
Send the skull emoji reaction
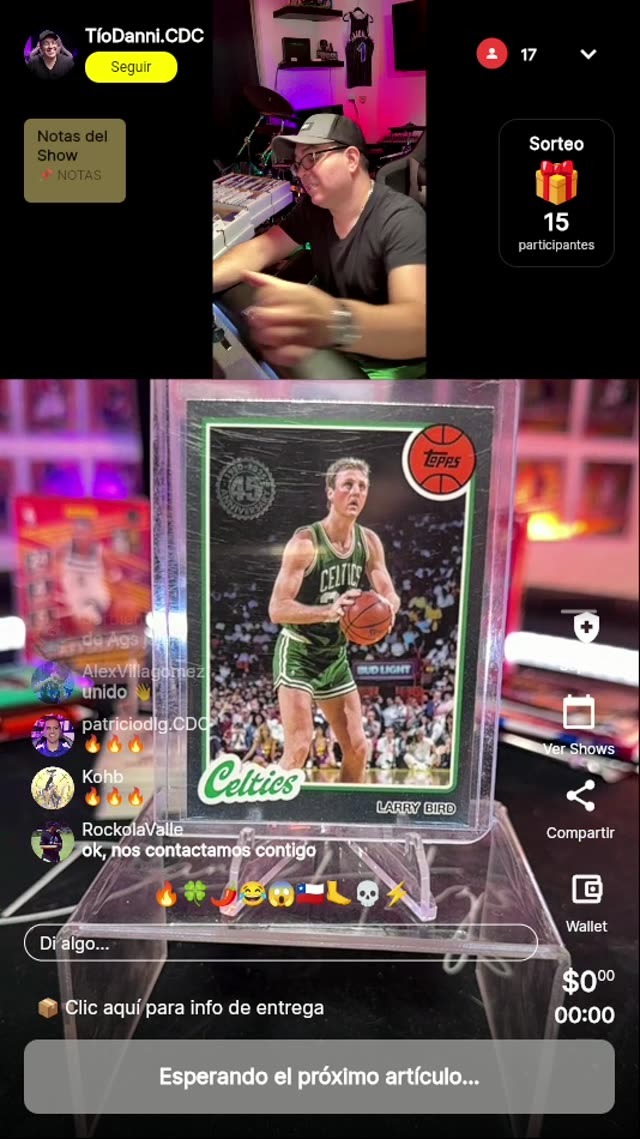(x=367, y=894)
